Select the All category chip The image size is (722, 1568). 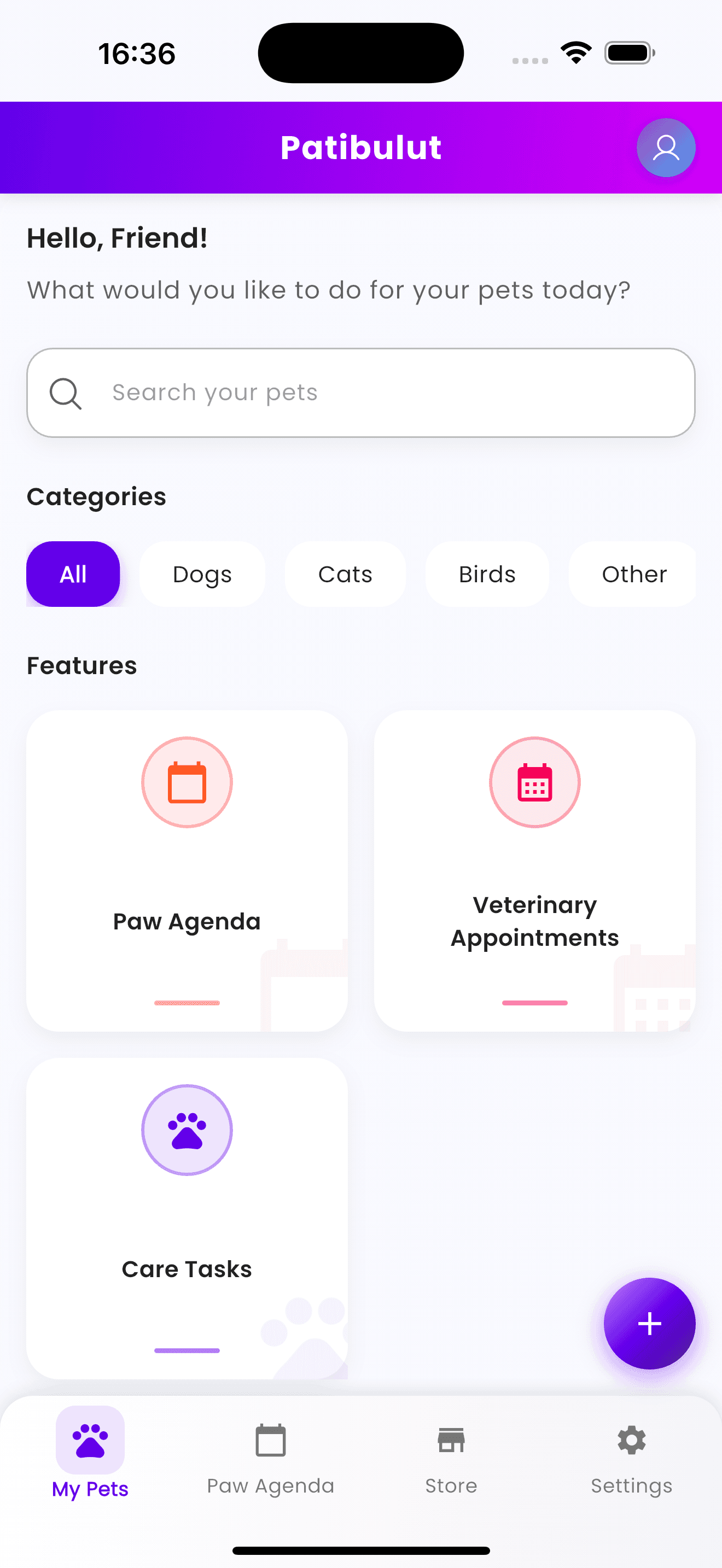click(x=73, y=574)
